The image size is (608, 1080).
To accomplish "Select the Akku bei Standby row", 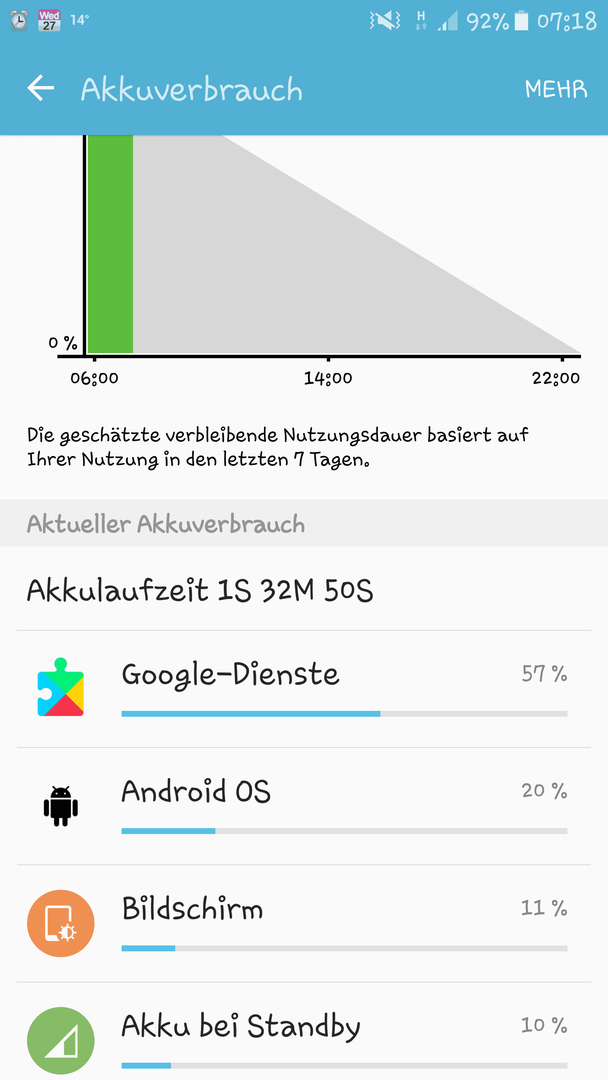I will click(x=304, y=1032).
